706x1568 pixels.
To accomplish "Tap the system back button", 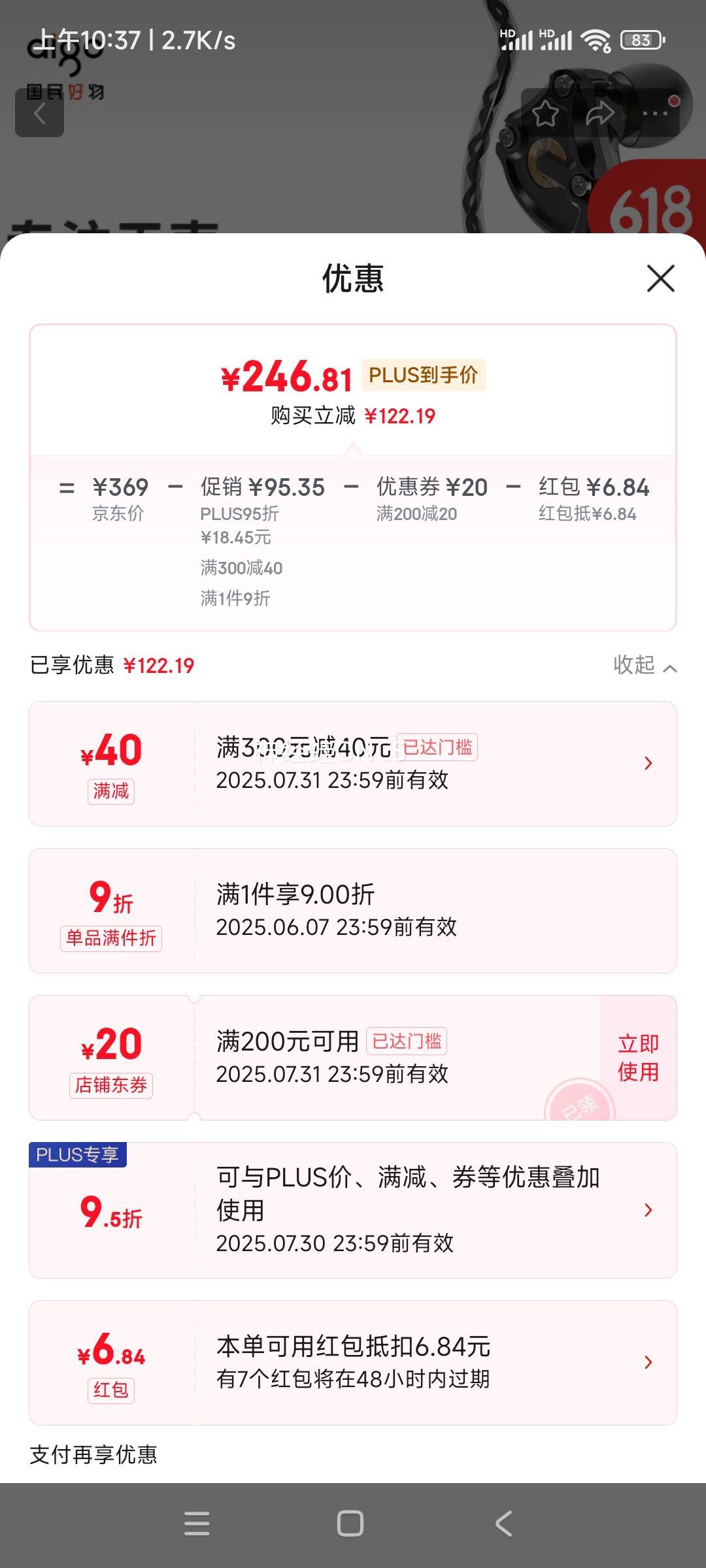I will [x=503, y=1524].
